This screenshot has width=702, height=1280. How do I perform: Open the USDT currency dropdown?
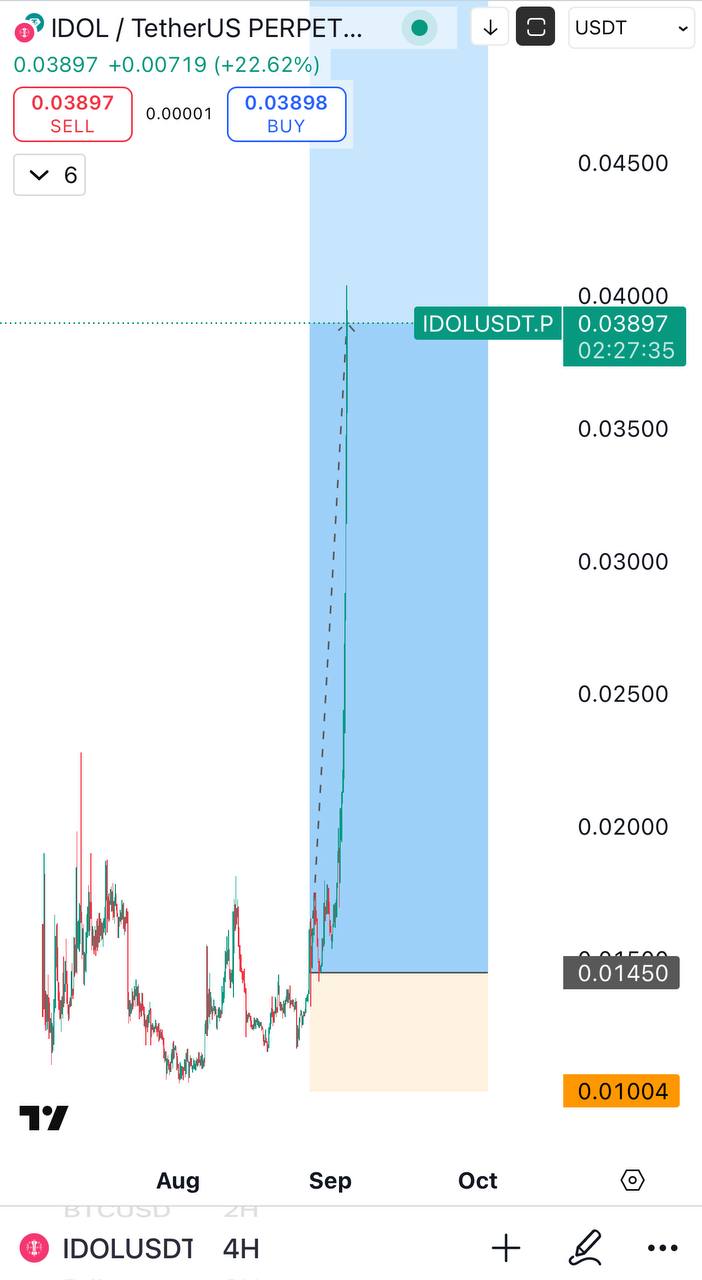(632, 28)
